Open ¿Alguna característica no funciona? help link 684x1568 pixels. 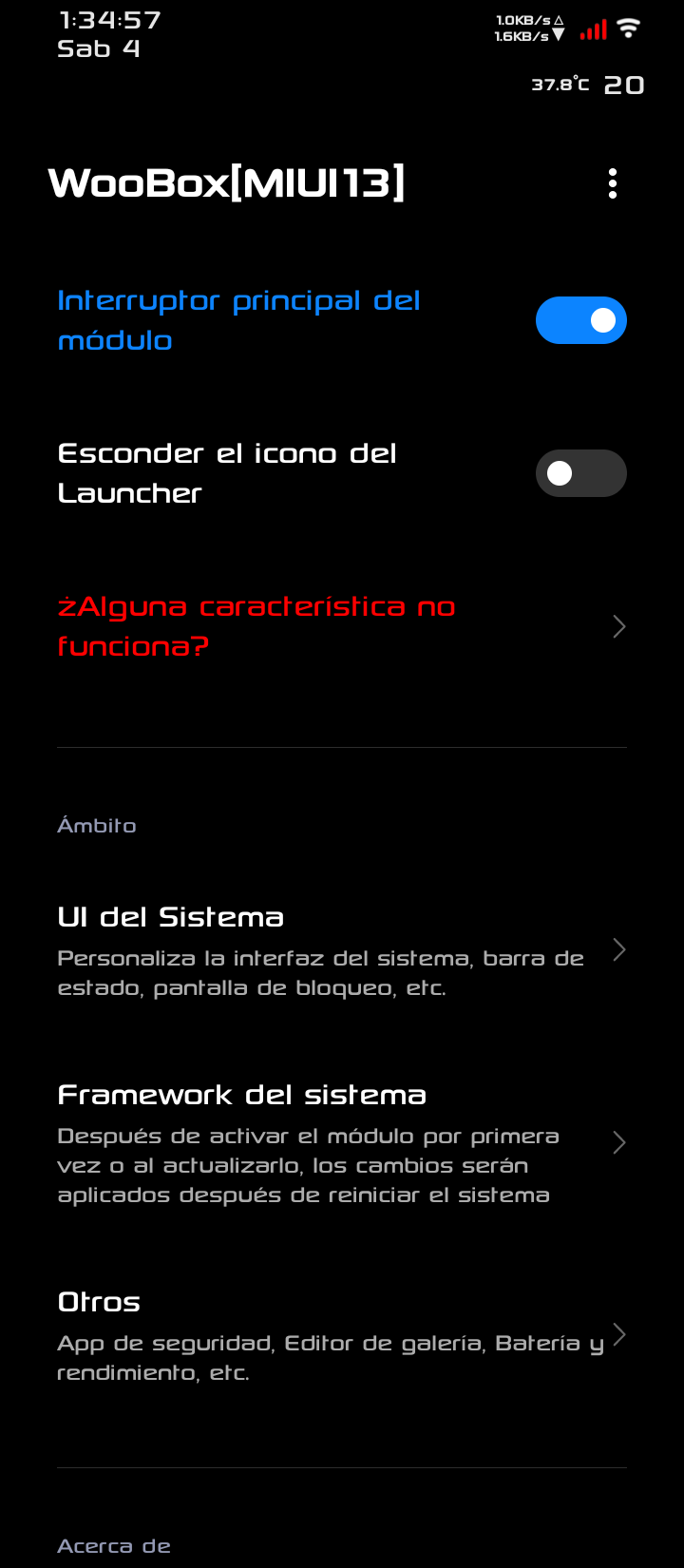click(x=256, y=625)
